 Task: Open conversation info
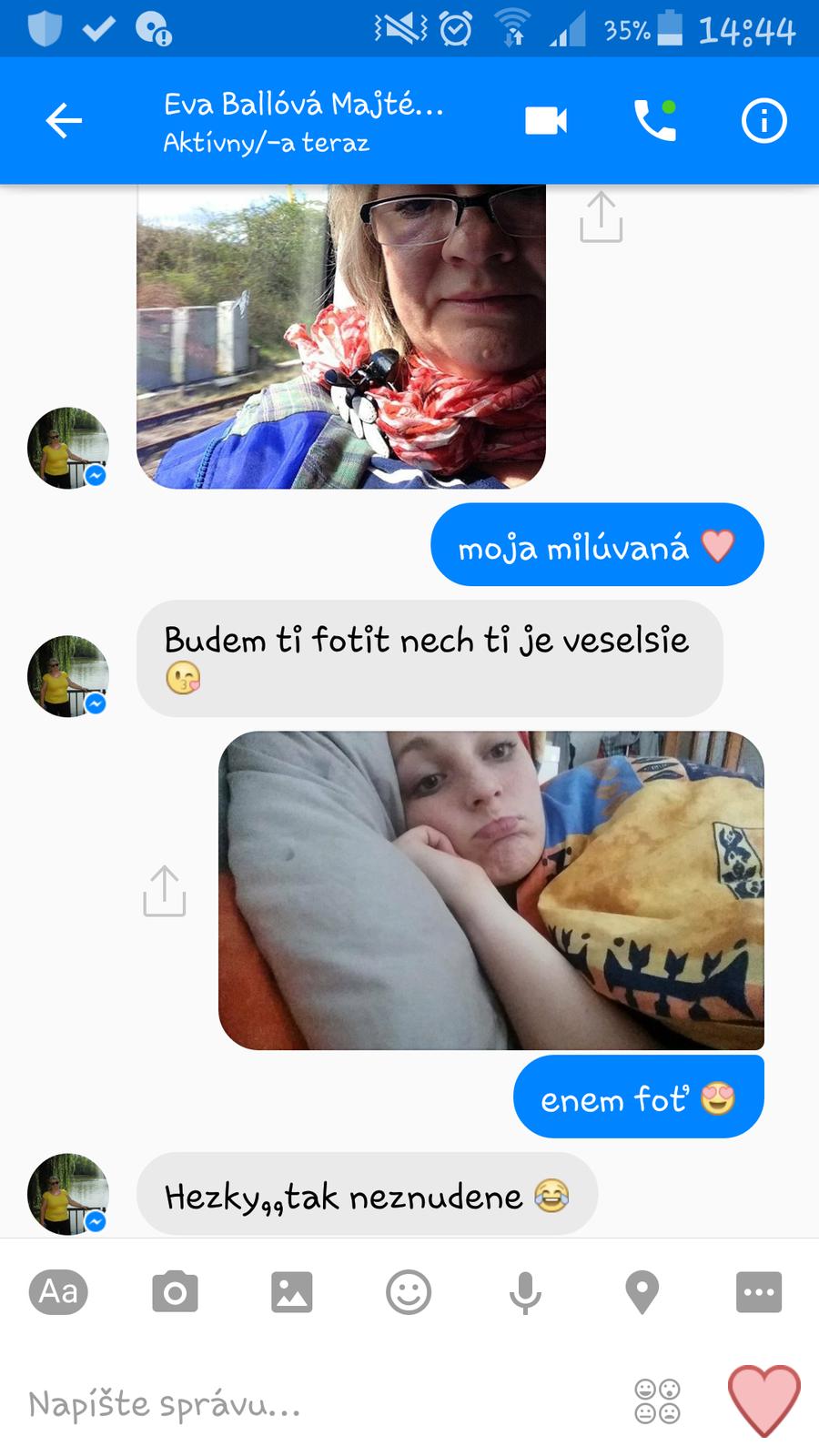coord(763,121)
